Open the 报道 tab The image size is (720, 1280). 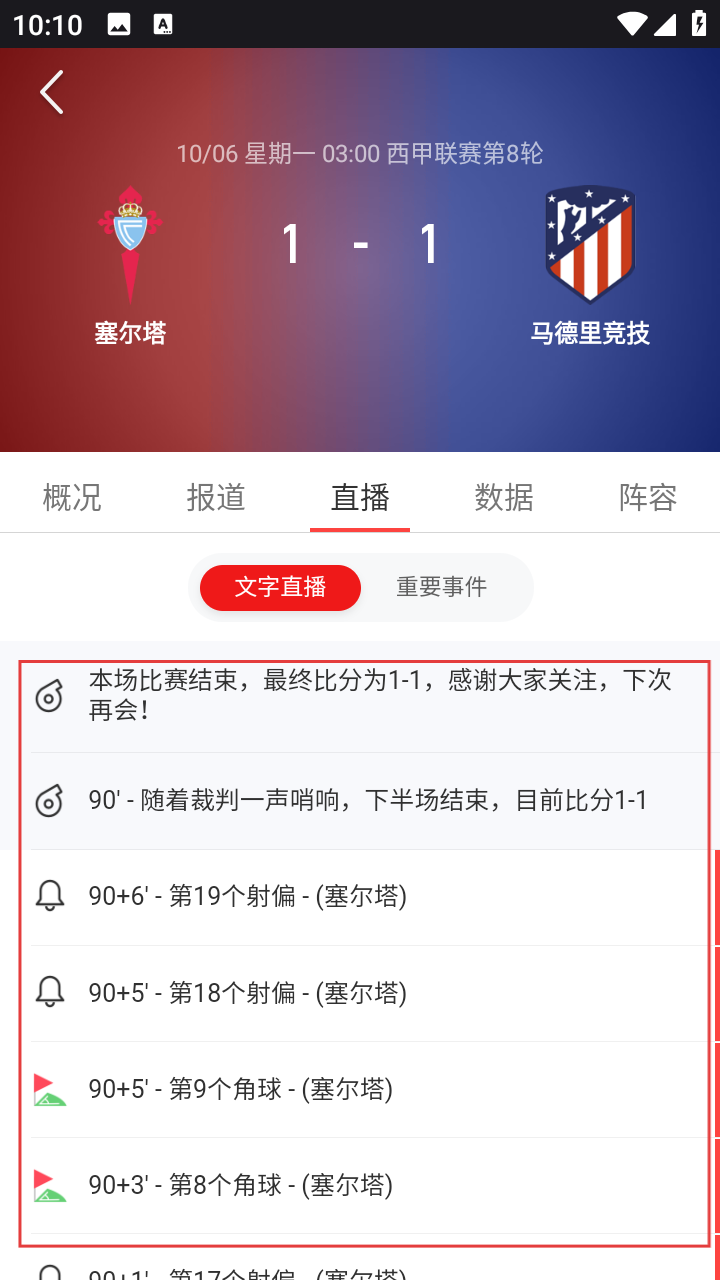point(216,497)
